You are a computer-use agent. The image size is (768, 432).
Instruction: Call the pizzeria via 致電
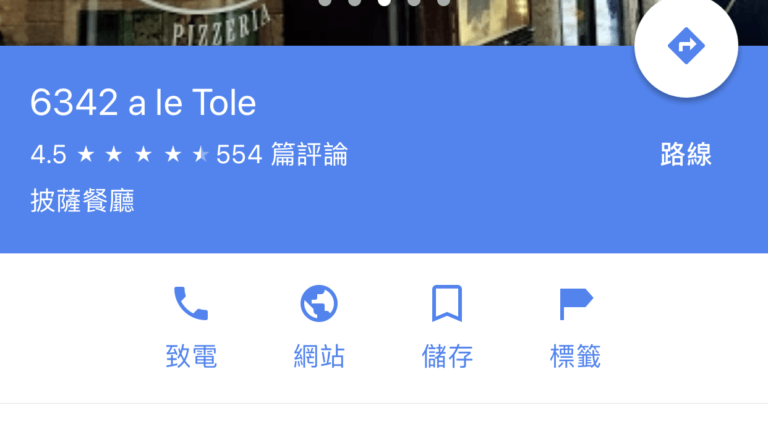point(191,325)
